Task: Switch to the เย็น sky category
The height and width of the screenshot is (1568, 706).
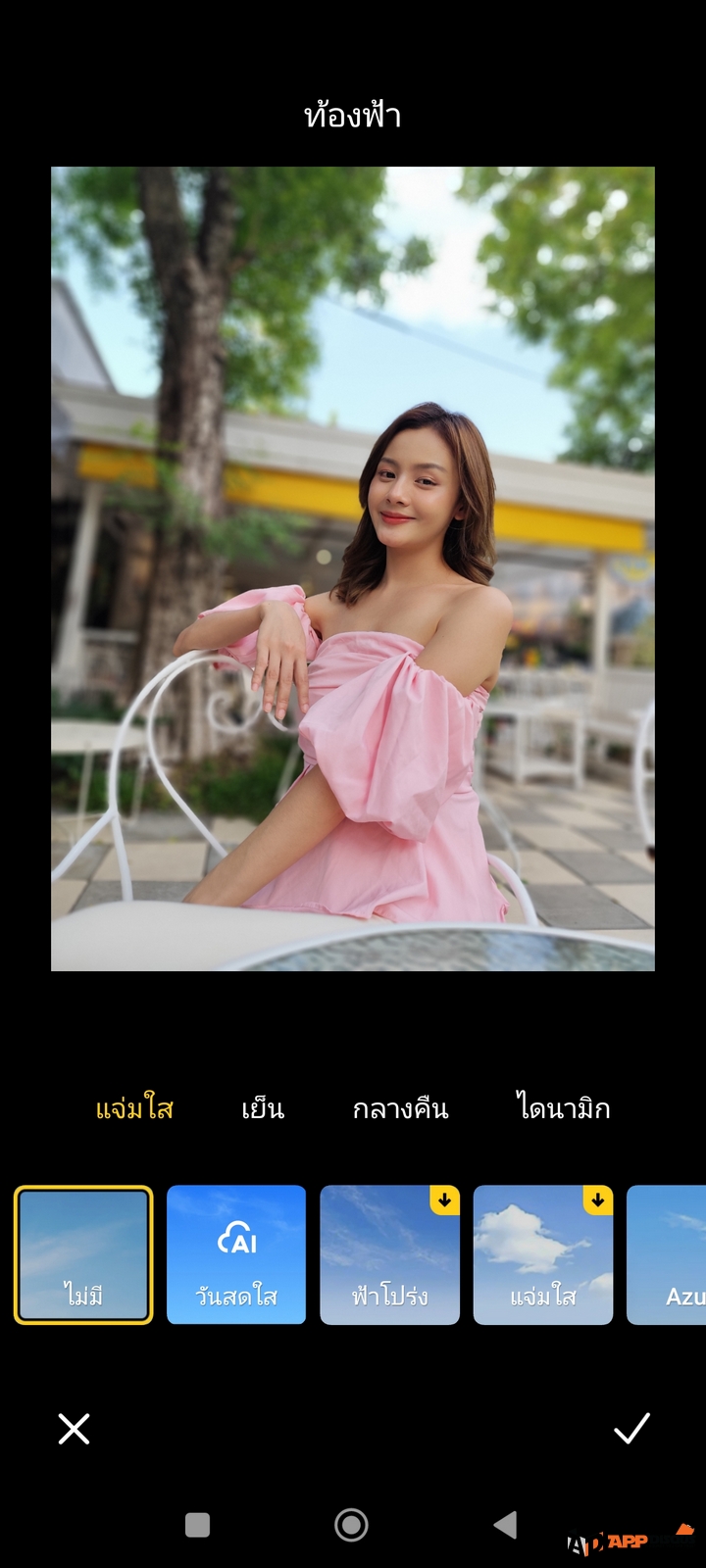Action: coord(263,1108)
